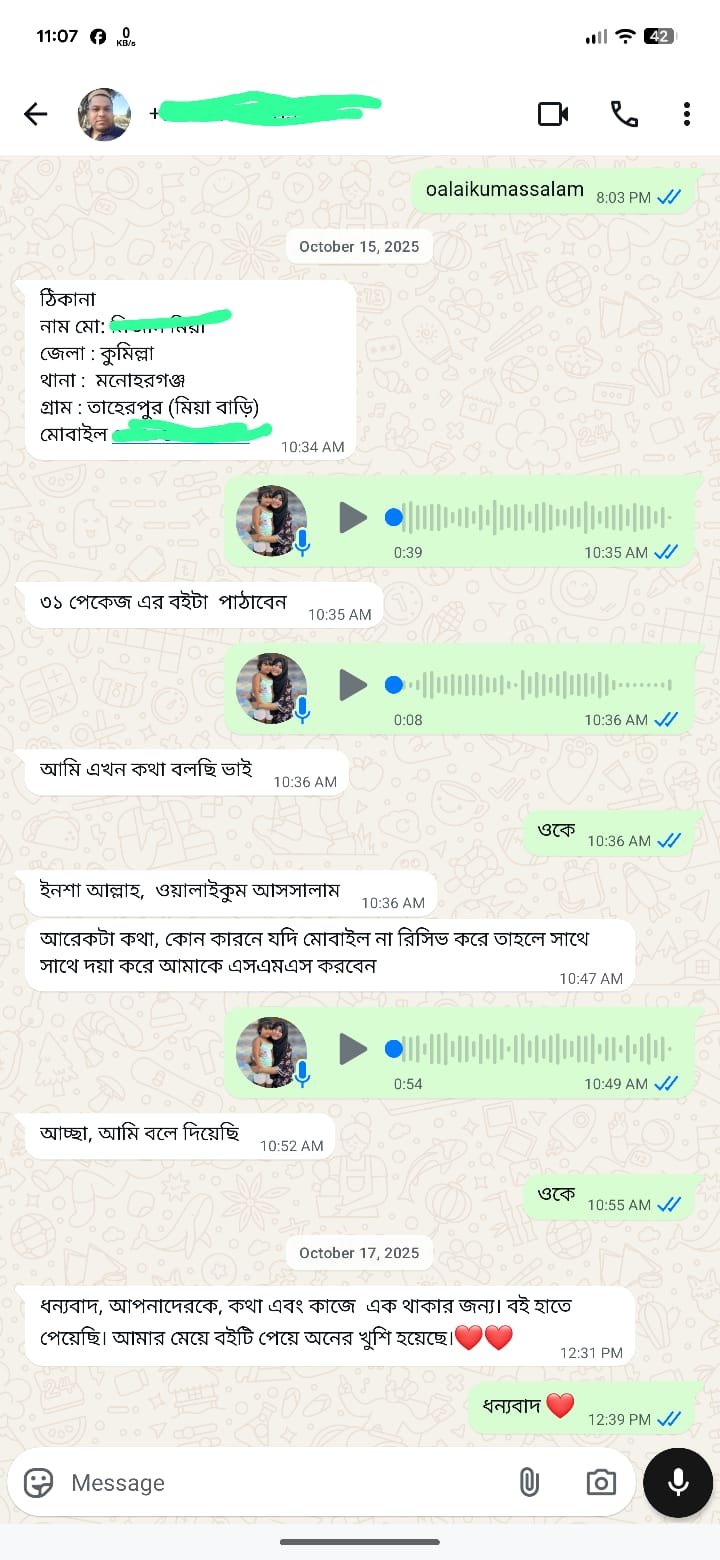720x1560 pixels.
Task: Go back to the chat list
Action: (36, 114)
